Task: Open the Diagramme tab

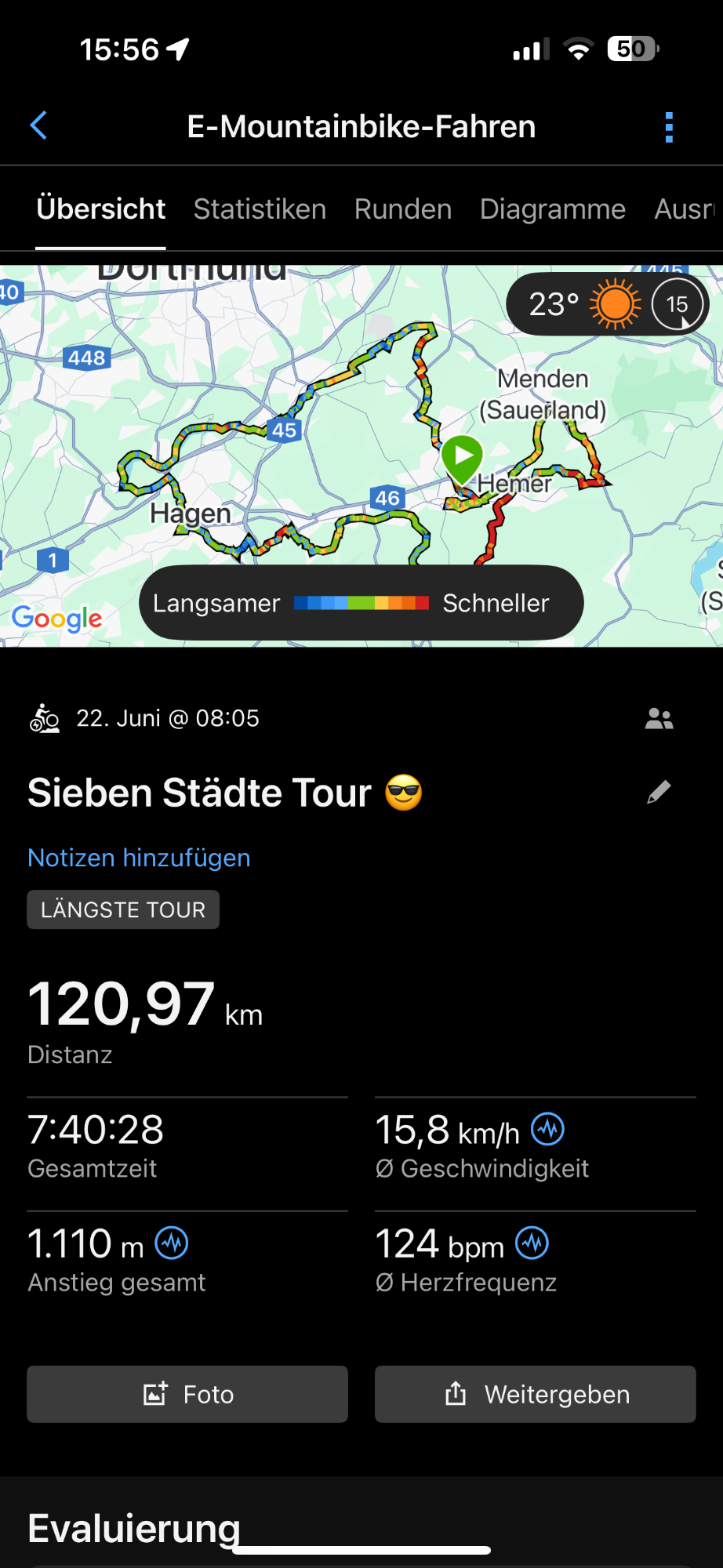Action: pos(553,209)
